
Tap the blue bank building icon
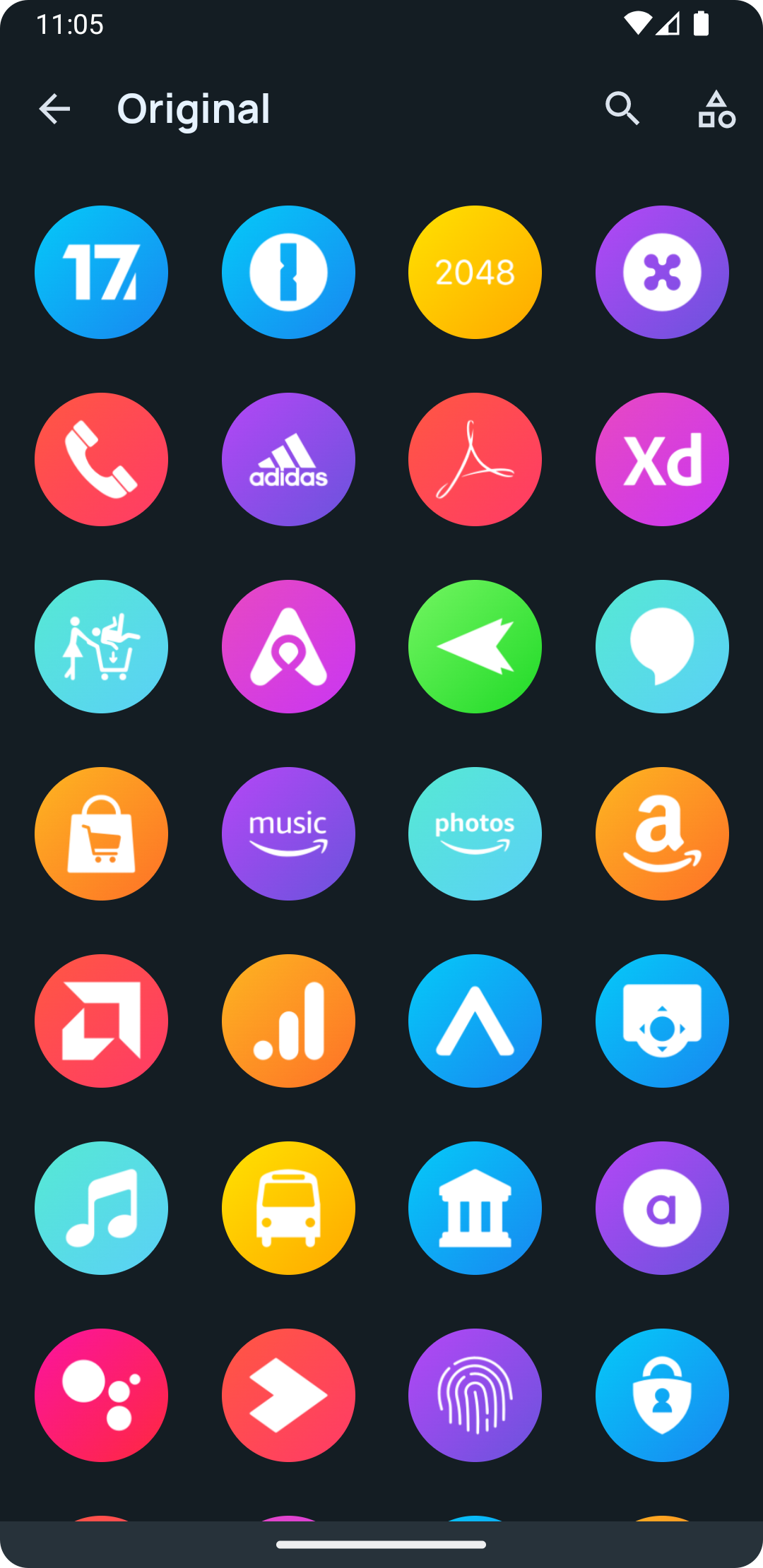(x=475, y=1208)
